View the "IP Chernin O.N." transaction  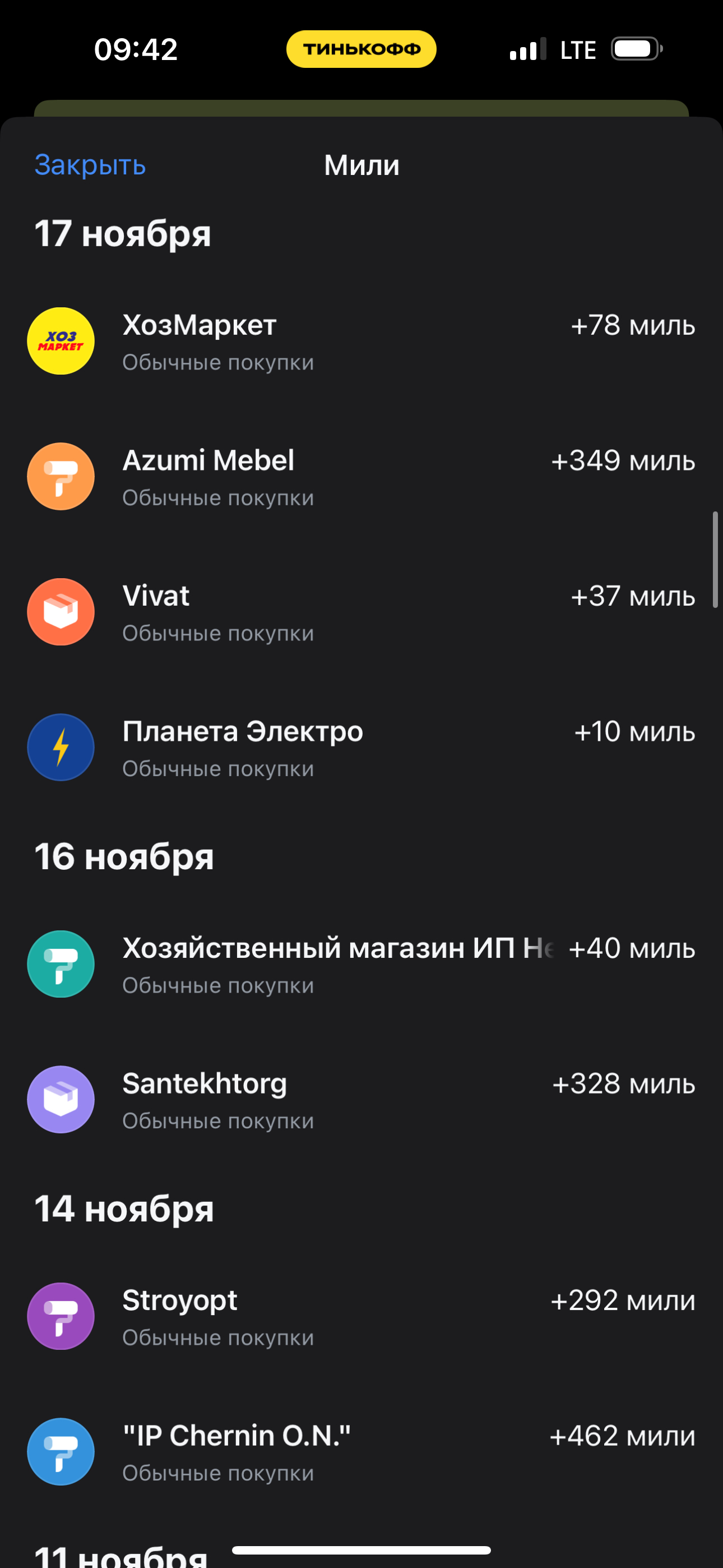tap(361, 1452)
